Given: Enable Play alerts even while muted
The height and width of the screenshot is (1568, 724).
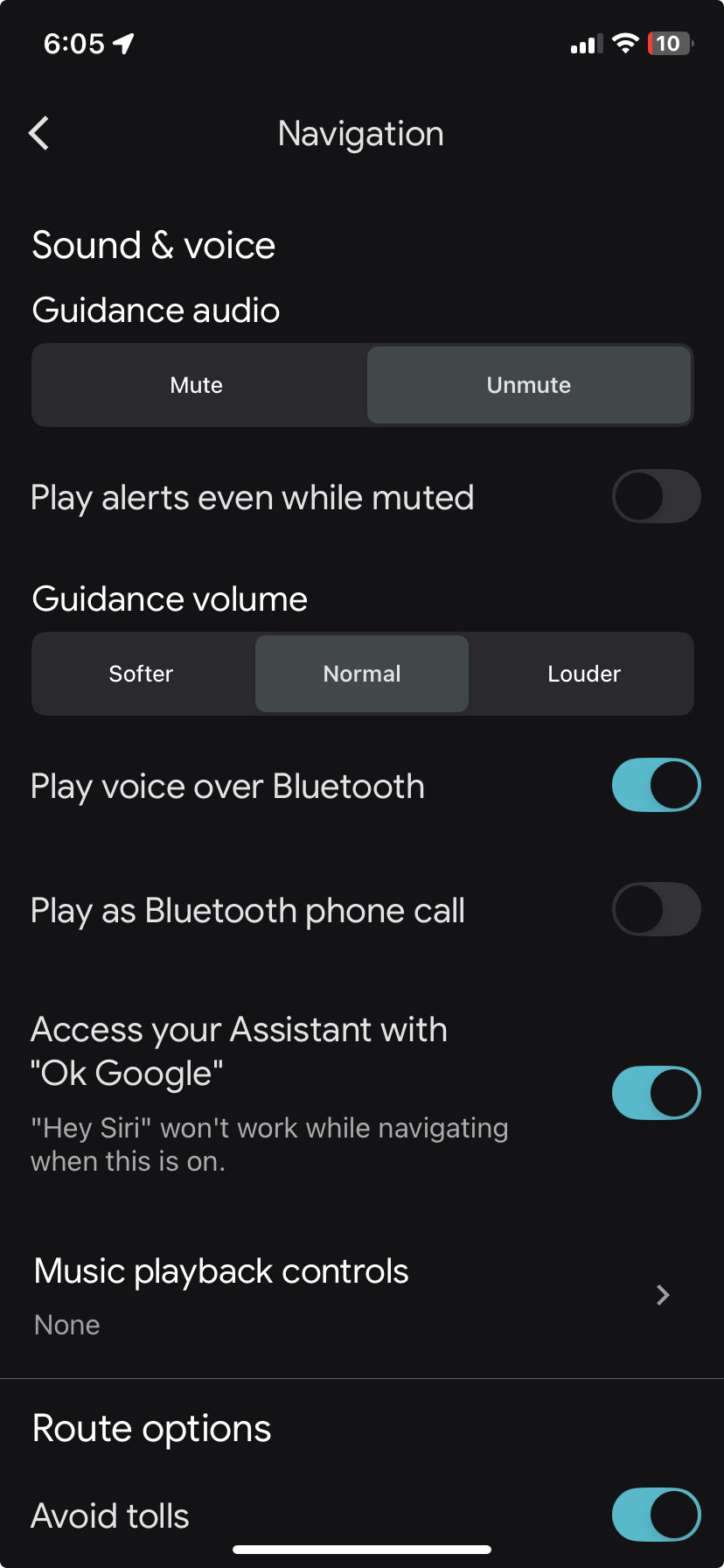Looking at the screenshot, I should pos(656,497).
